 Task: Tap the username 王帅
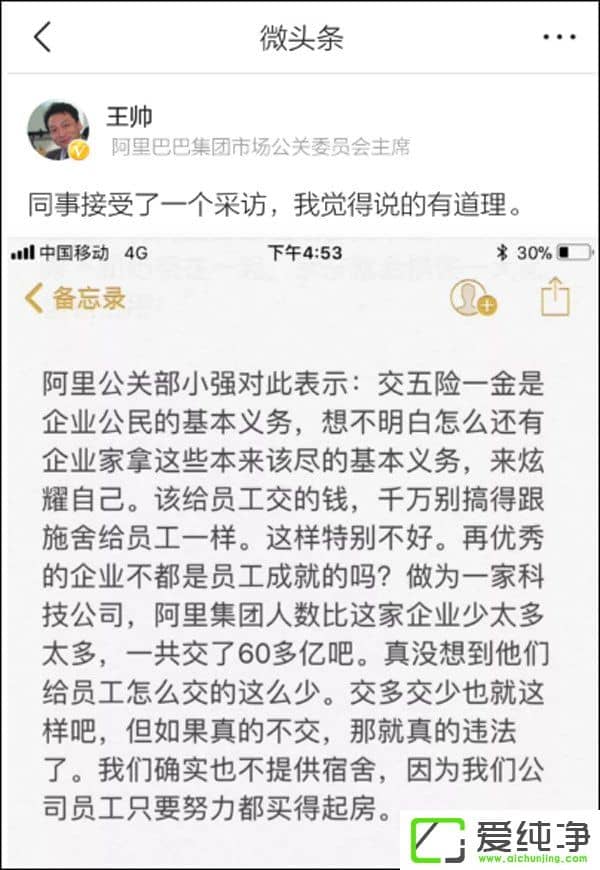coord(129,116)
